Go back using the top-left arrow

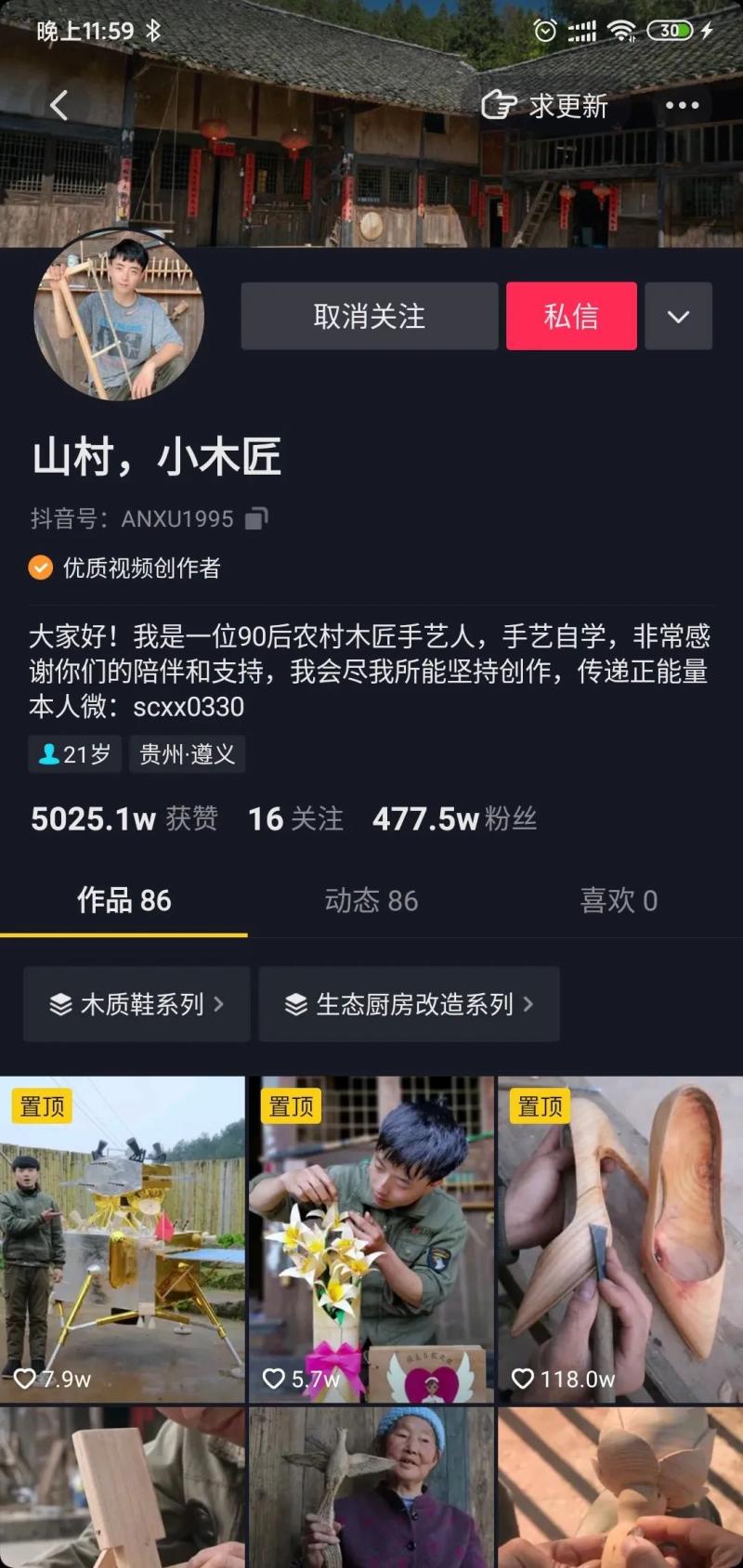(x=59, y=106)
